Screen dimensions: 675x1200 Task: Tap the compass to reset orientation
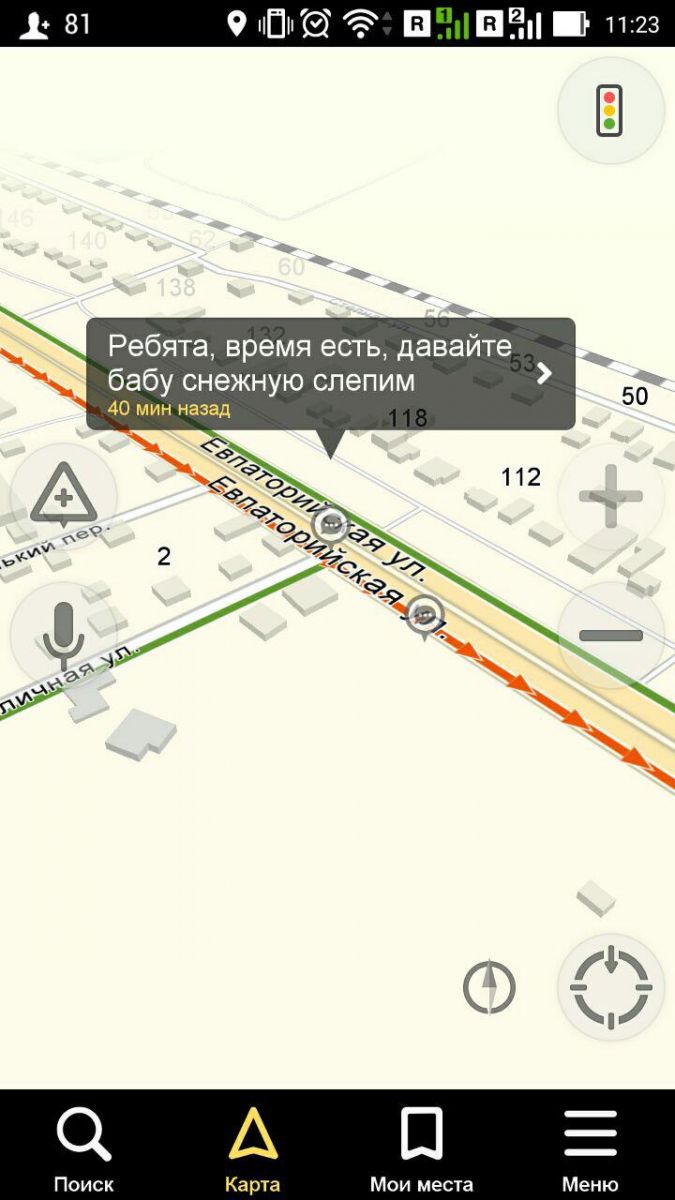489,988
